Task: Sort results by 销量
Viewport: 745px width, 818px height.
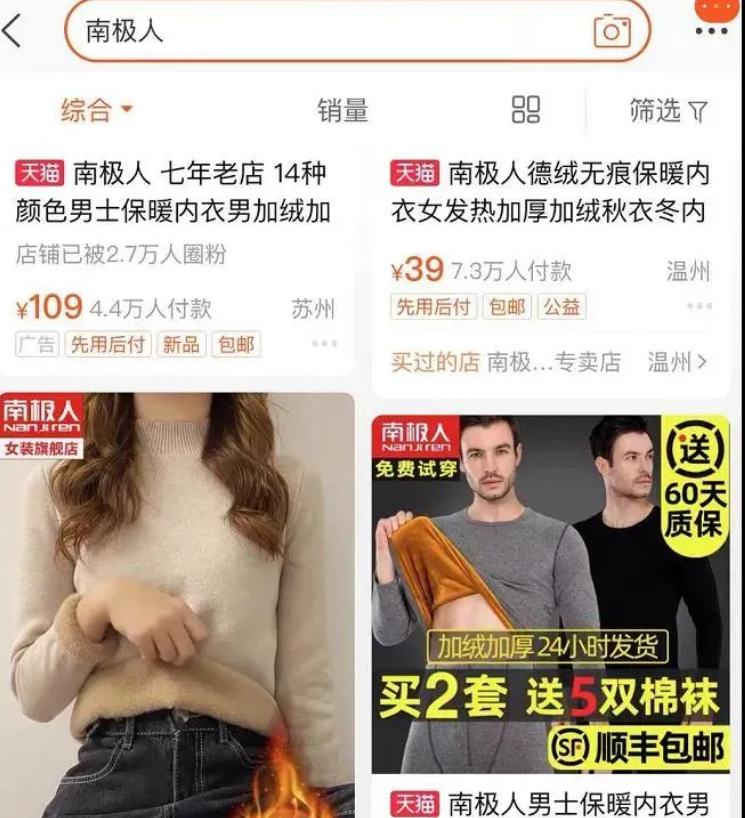Action: (x=343, y=110)
